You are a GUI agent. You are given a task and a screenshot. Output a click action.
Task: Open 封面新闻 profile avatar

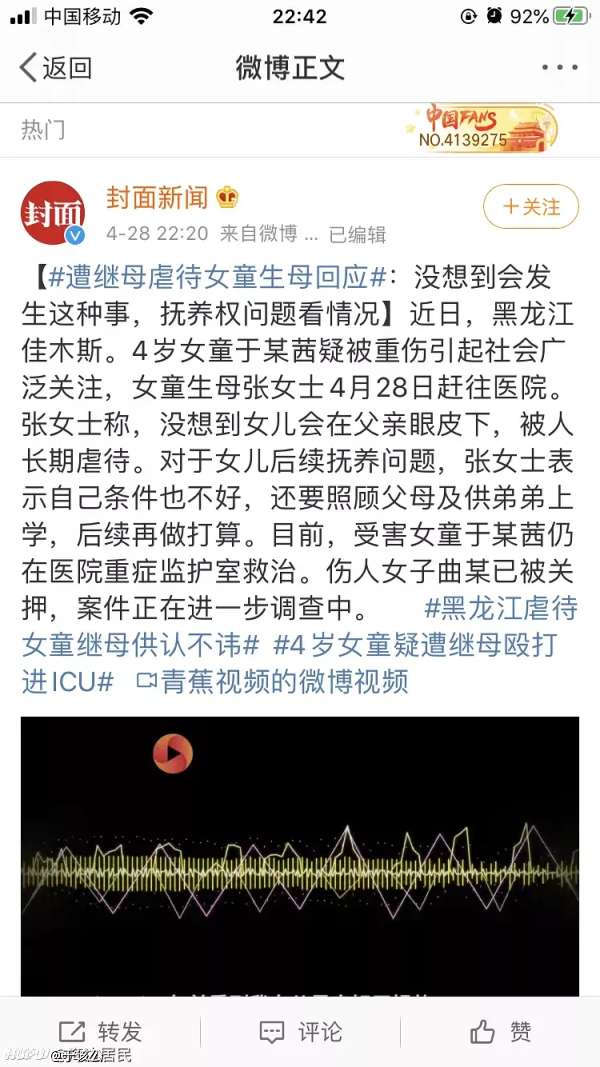pyautogui.click(x=53, y=212)
